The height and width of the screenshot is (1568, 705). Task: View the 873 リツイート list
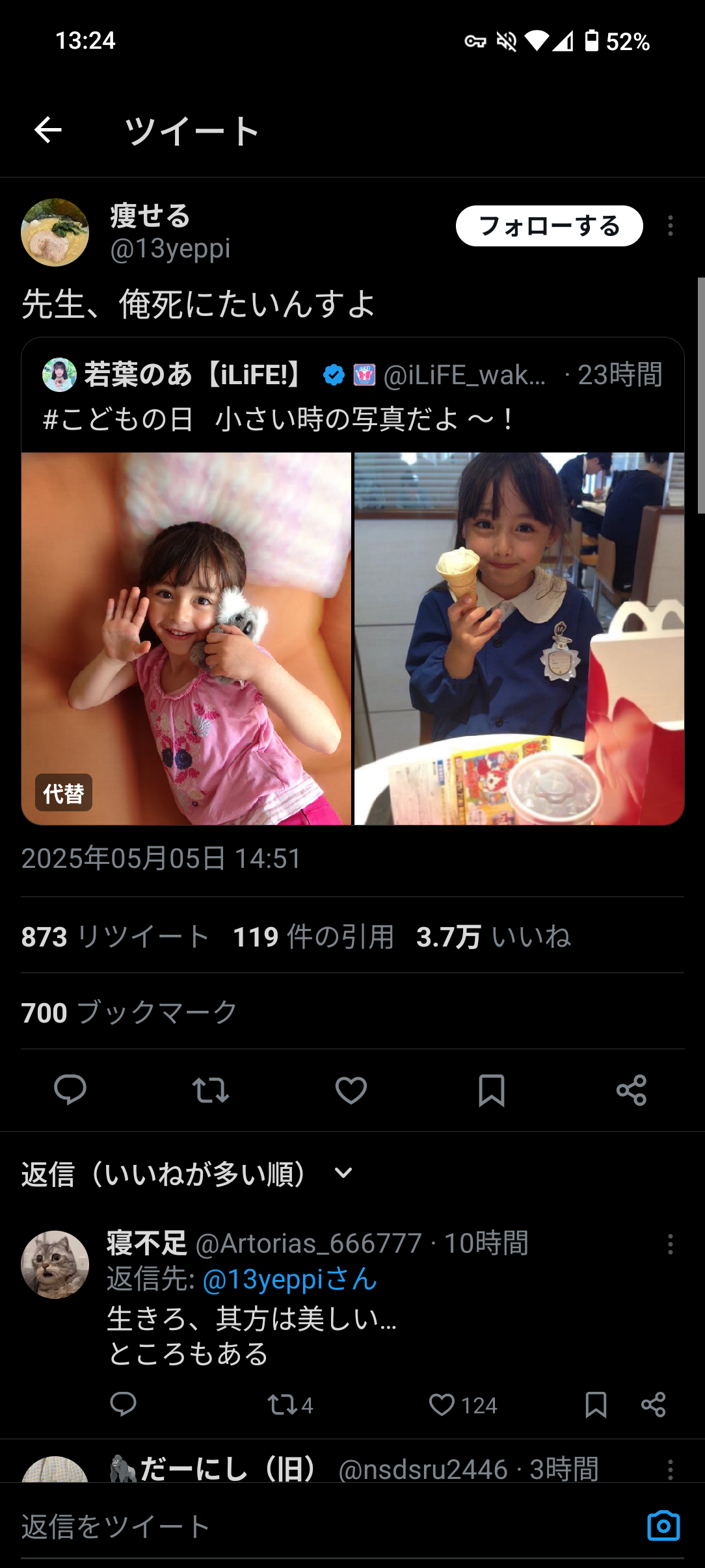click(x=115, y=937)
